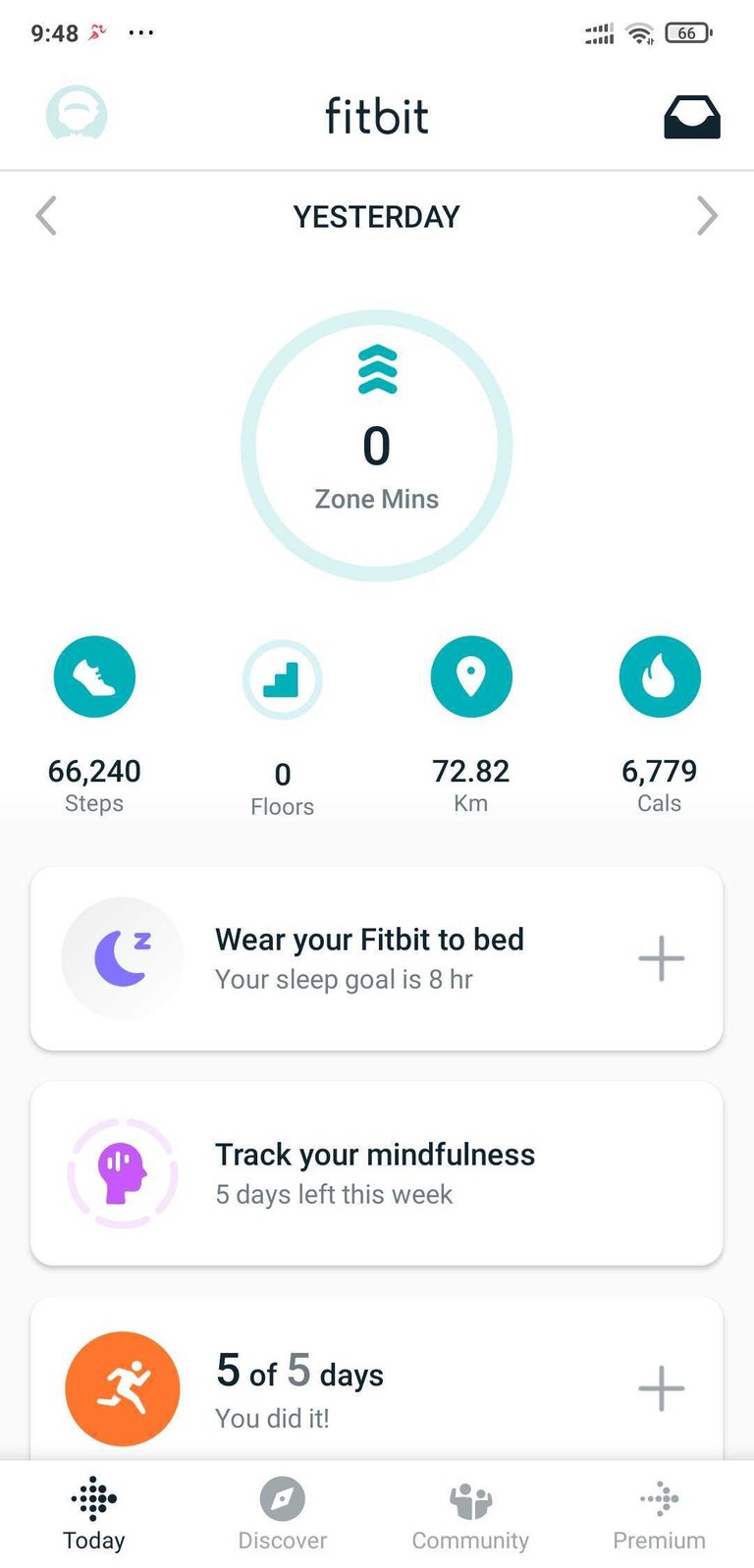Open the 5 of 5 days exercise card
The image size is (754, 1568).
[377, 1379]
